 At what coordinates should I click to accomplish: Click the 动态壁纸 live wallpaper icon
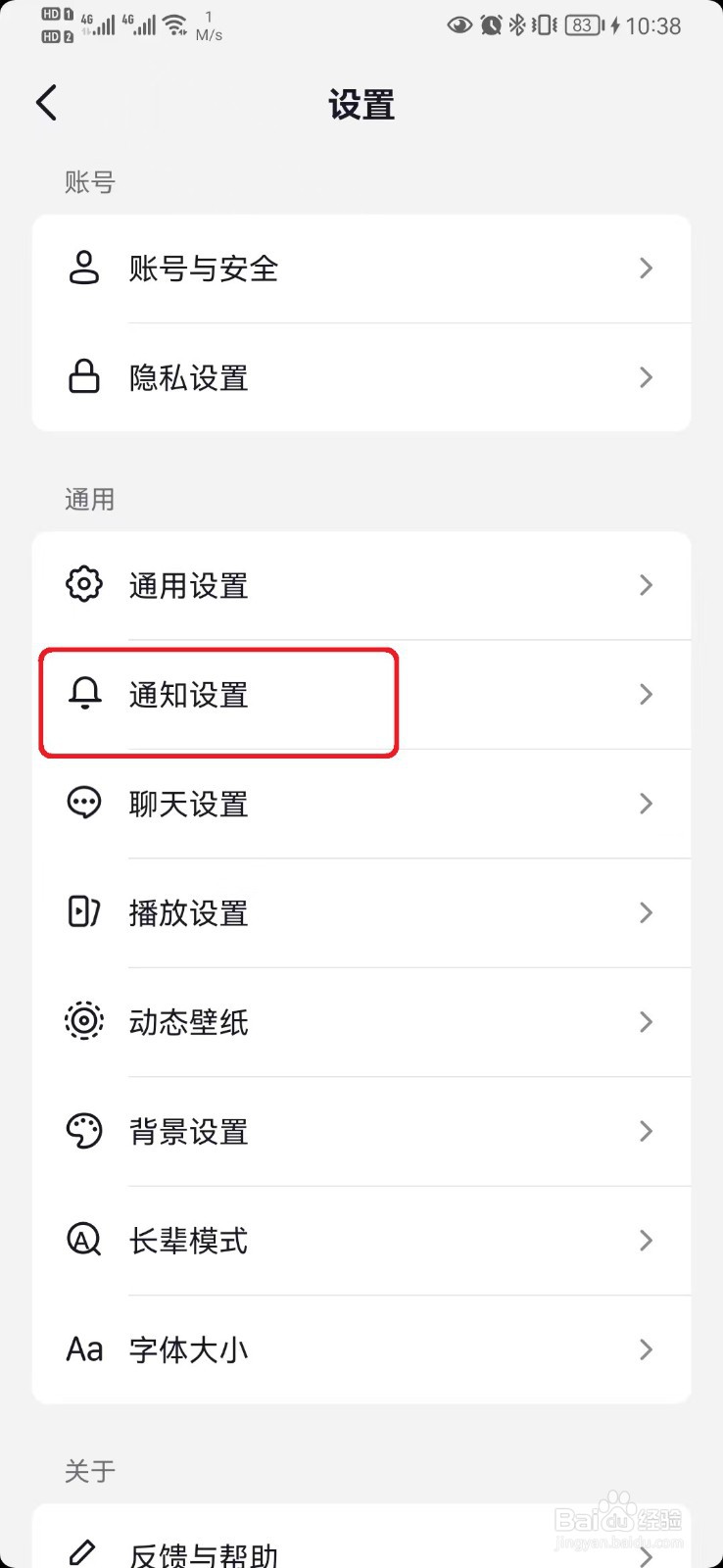point(84,1021)
